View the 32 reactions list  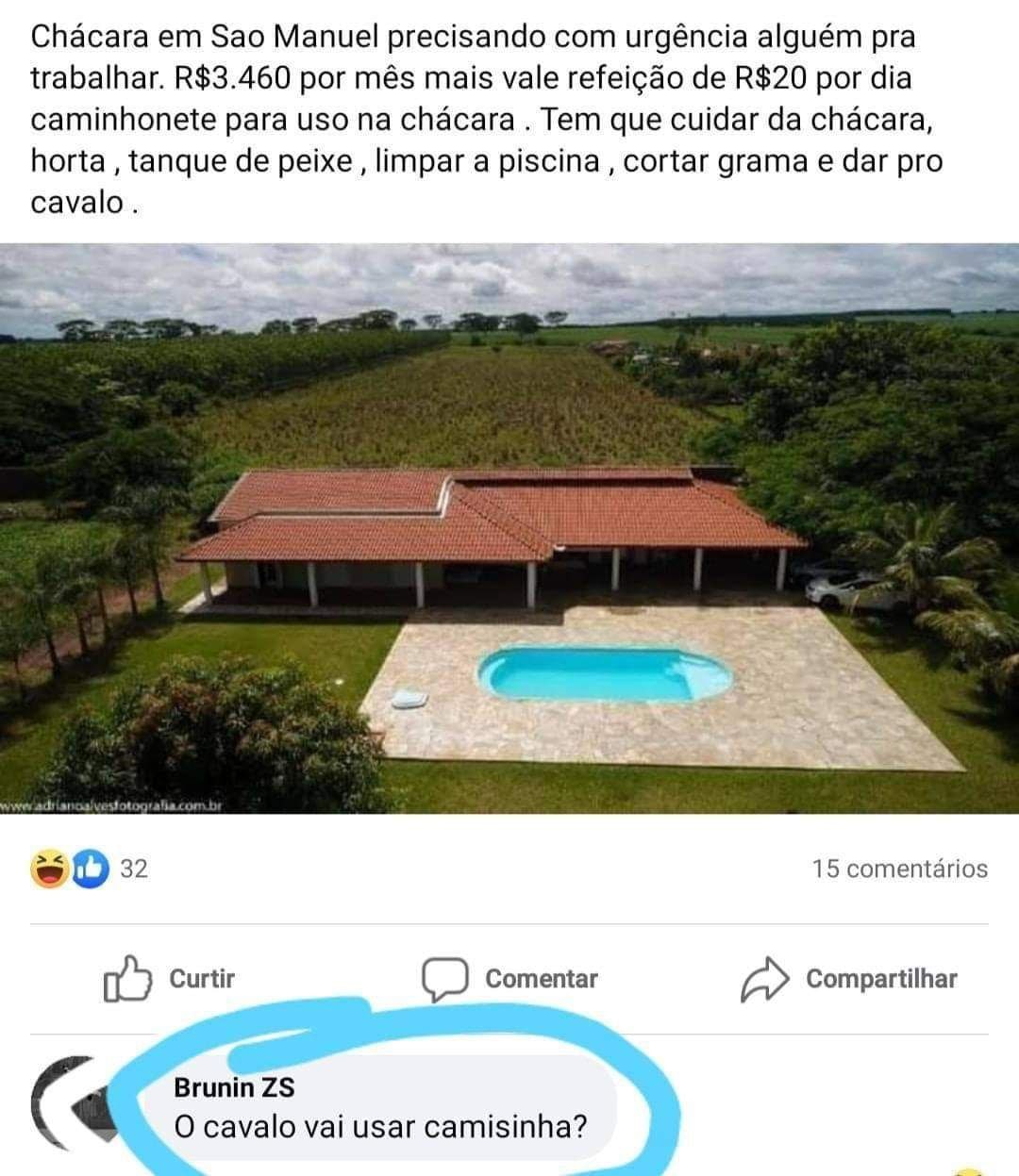point(90,869)
